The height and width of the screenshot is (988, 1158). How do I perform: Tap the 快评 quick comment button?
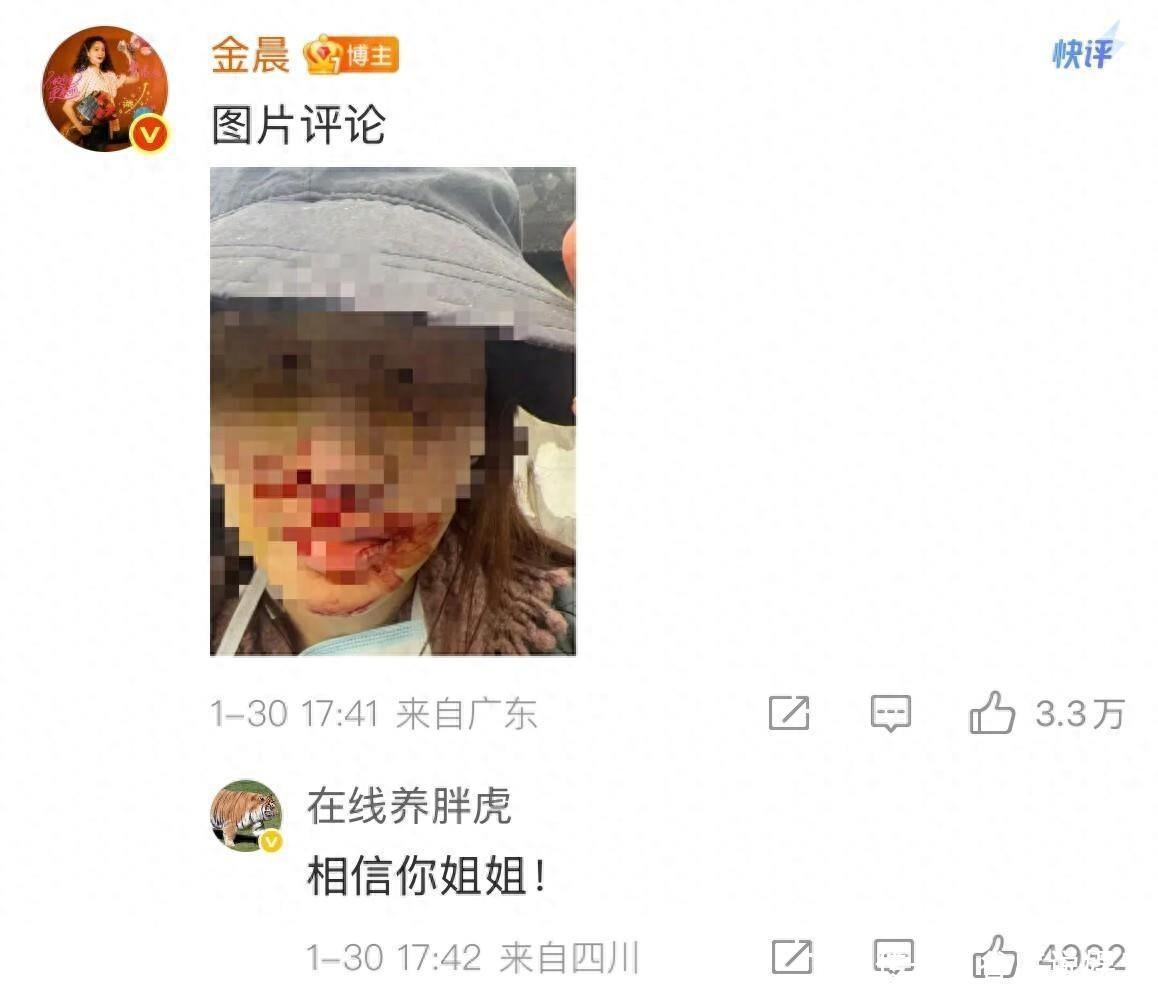pos(1084,51)
